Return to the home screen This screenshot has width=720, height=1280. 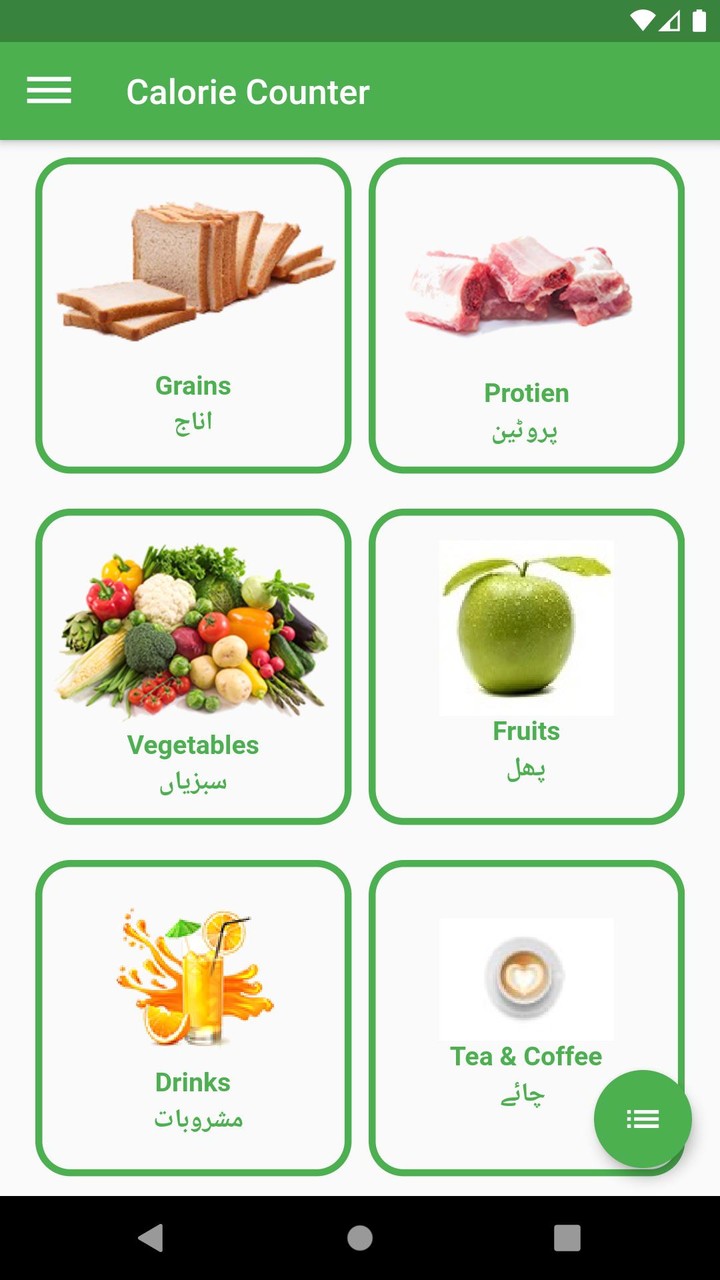[x=360, y=1238]
